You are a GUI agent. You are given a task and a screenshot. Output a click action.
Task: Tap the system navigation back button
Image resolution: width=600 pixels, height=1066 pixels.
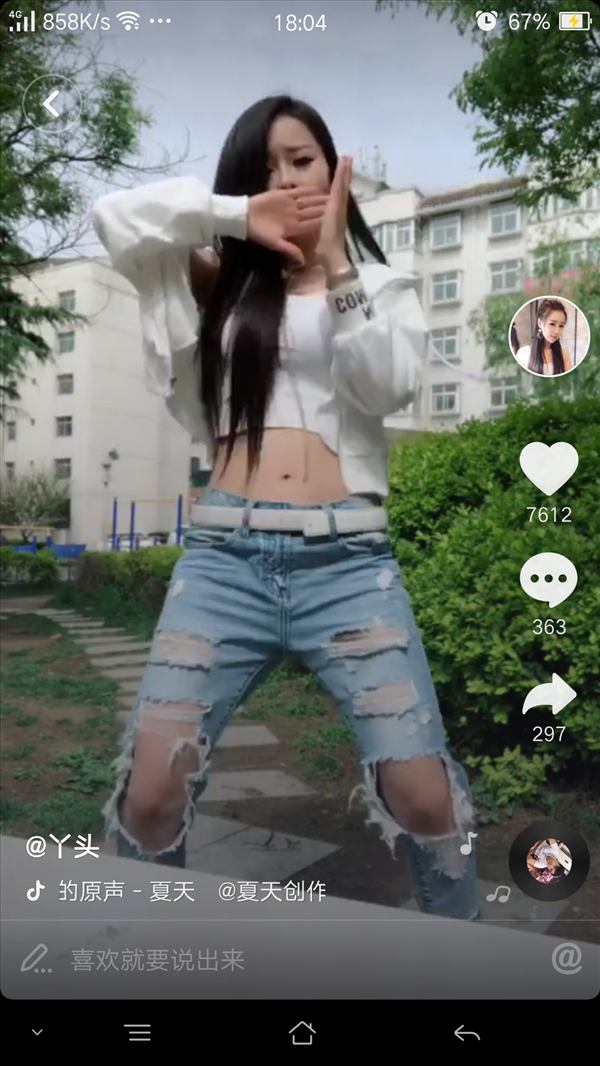click(467, 1033)
